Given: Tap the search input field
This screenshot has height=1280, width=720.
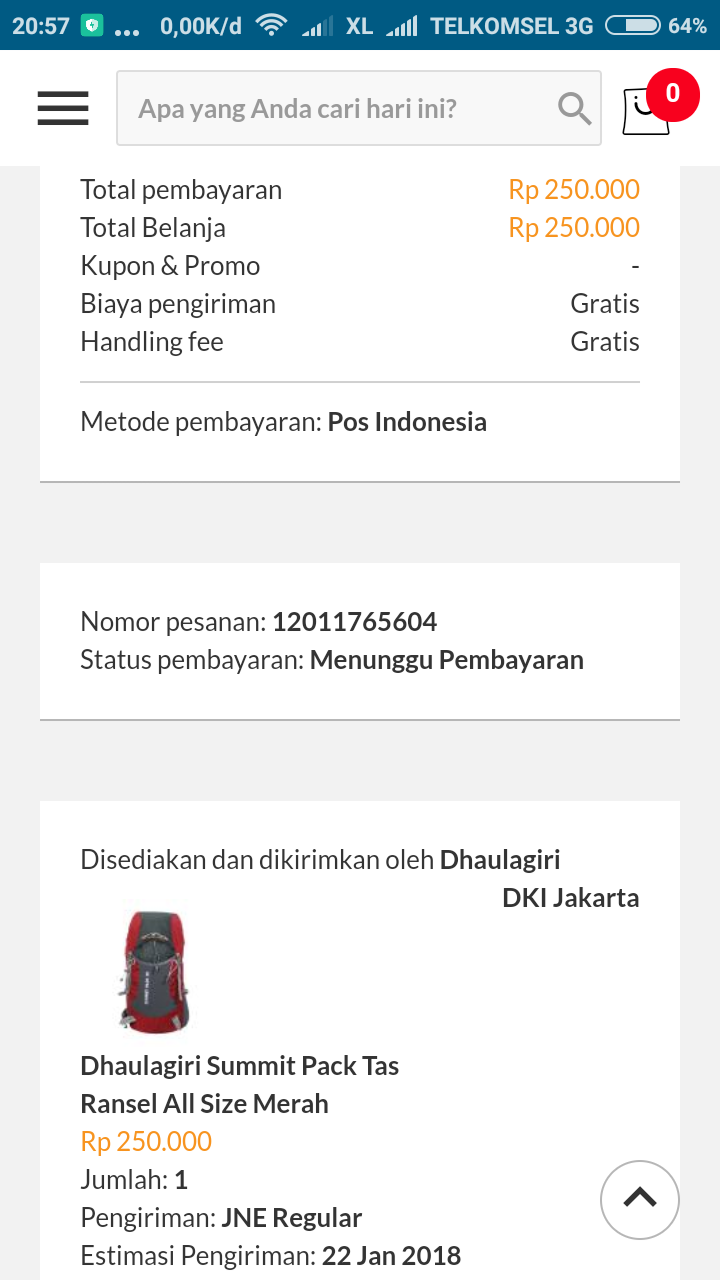Looking at the screenshot, I should tap(320, 107).
